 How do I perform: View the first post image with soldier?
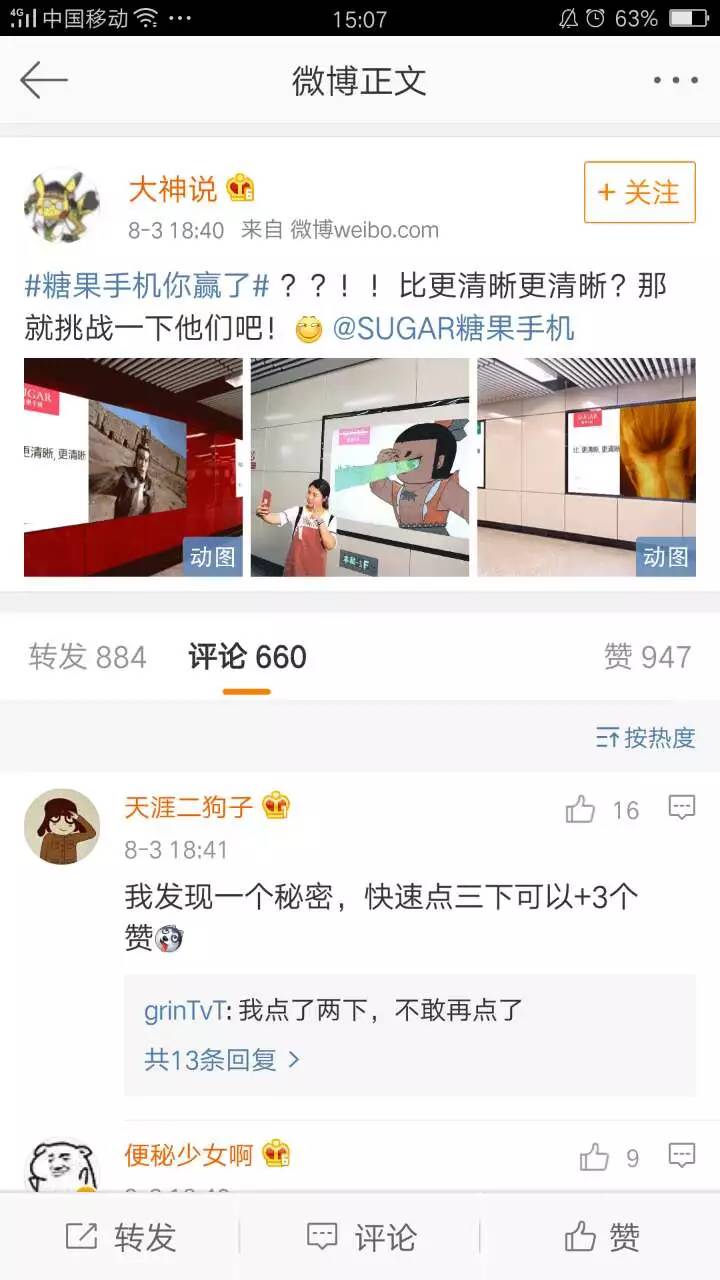point(133,467)
